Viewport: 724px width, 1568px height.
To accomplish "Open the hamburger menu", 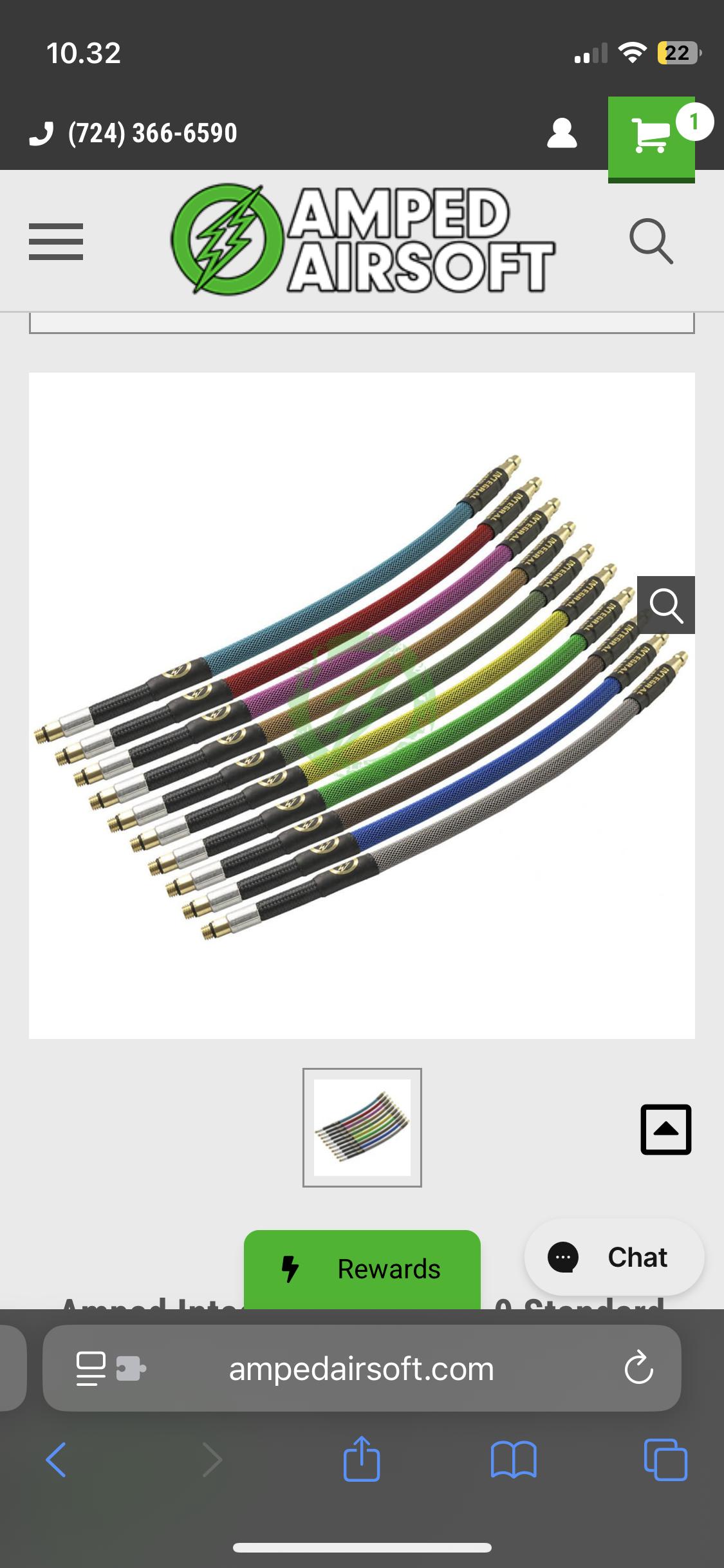I will click(56, 241).
